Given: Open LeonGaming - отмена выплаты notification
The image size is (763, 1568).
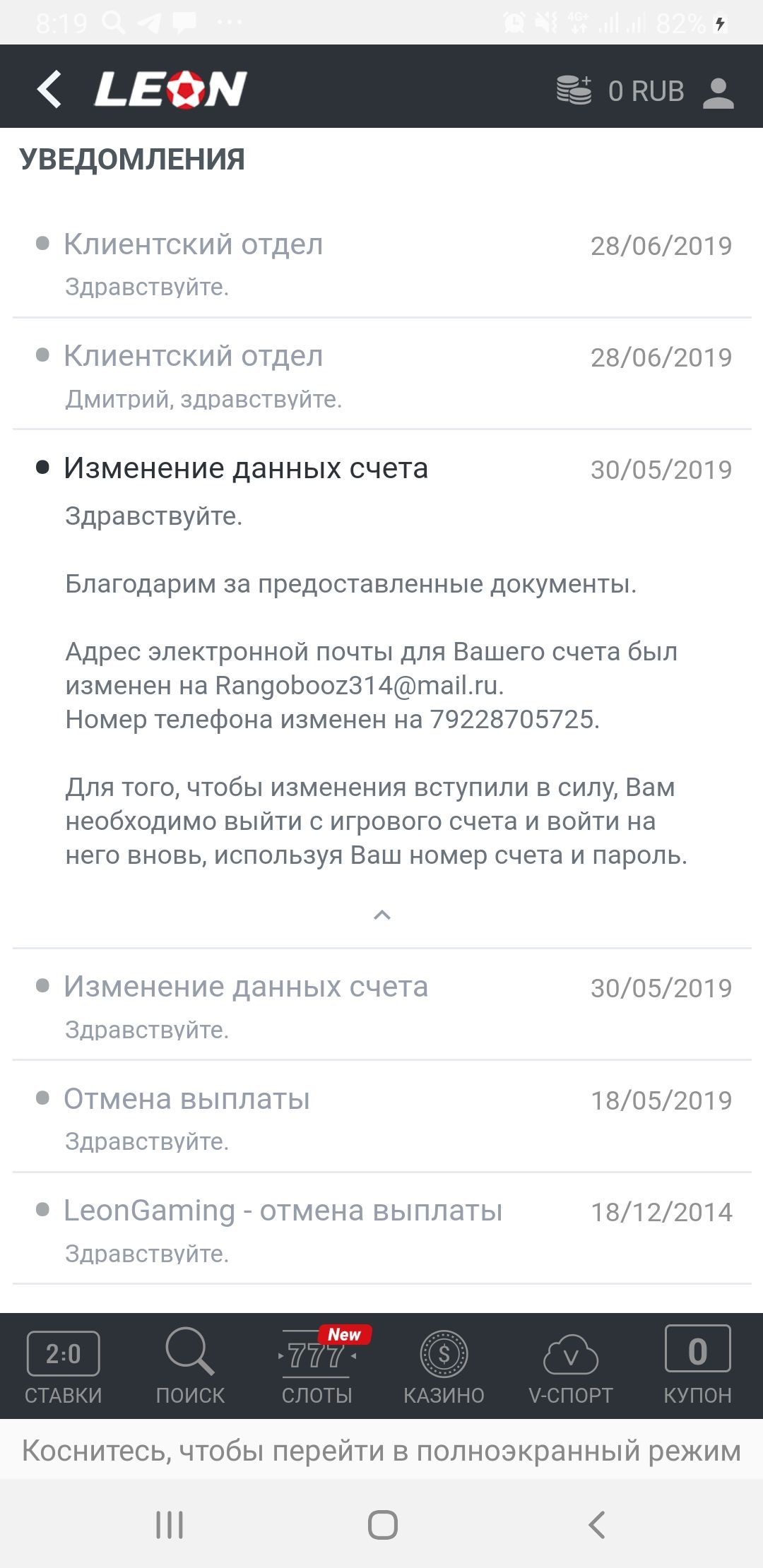Looking at the screenshot, I should [381, 1229].
